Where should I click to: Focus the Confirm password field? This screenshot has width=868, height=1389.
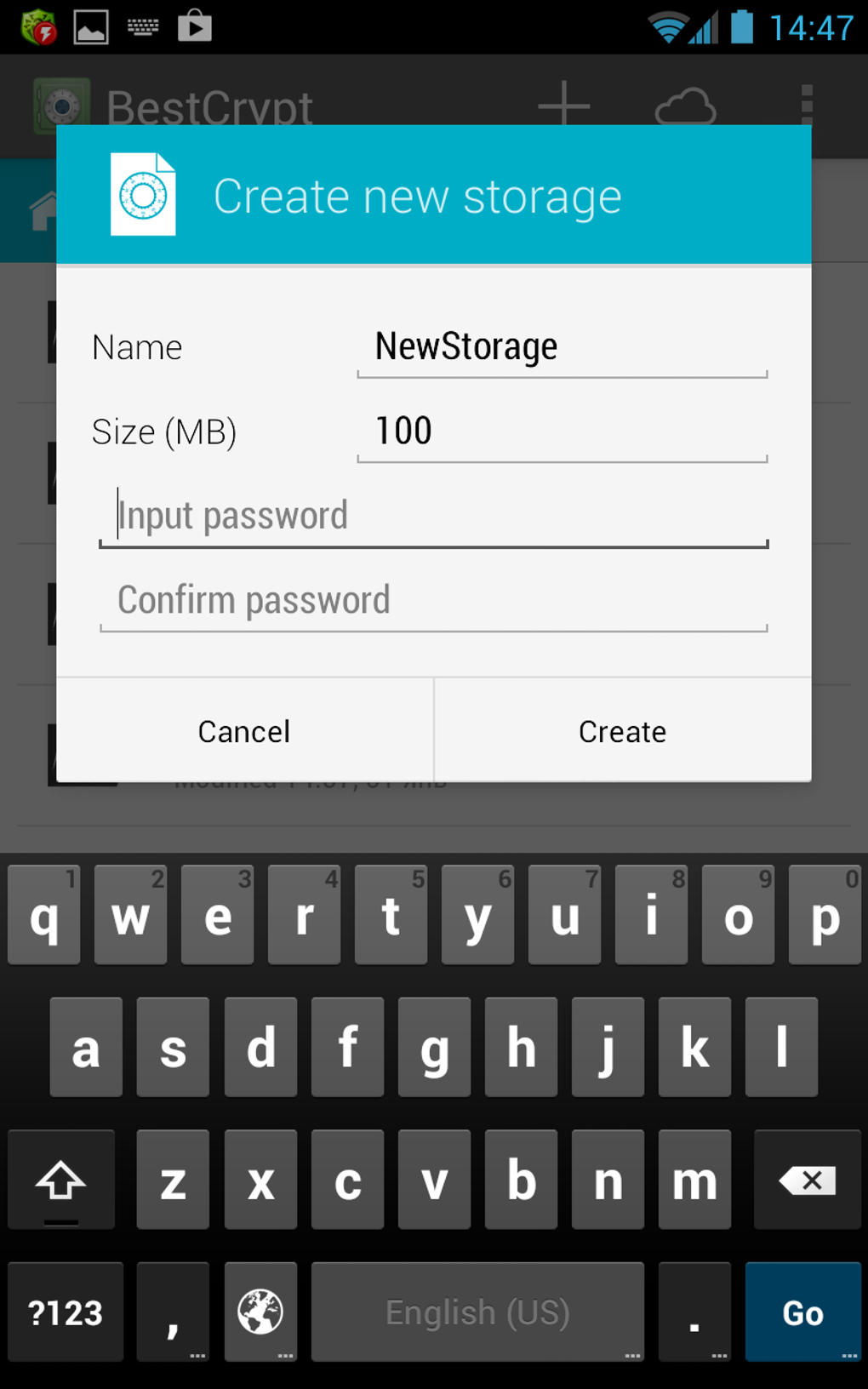pyautogui.click(x=434, y=600)
